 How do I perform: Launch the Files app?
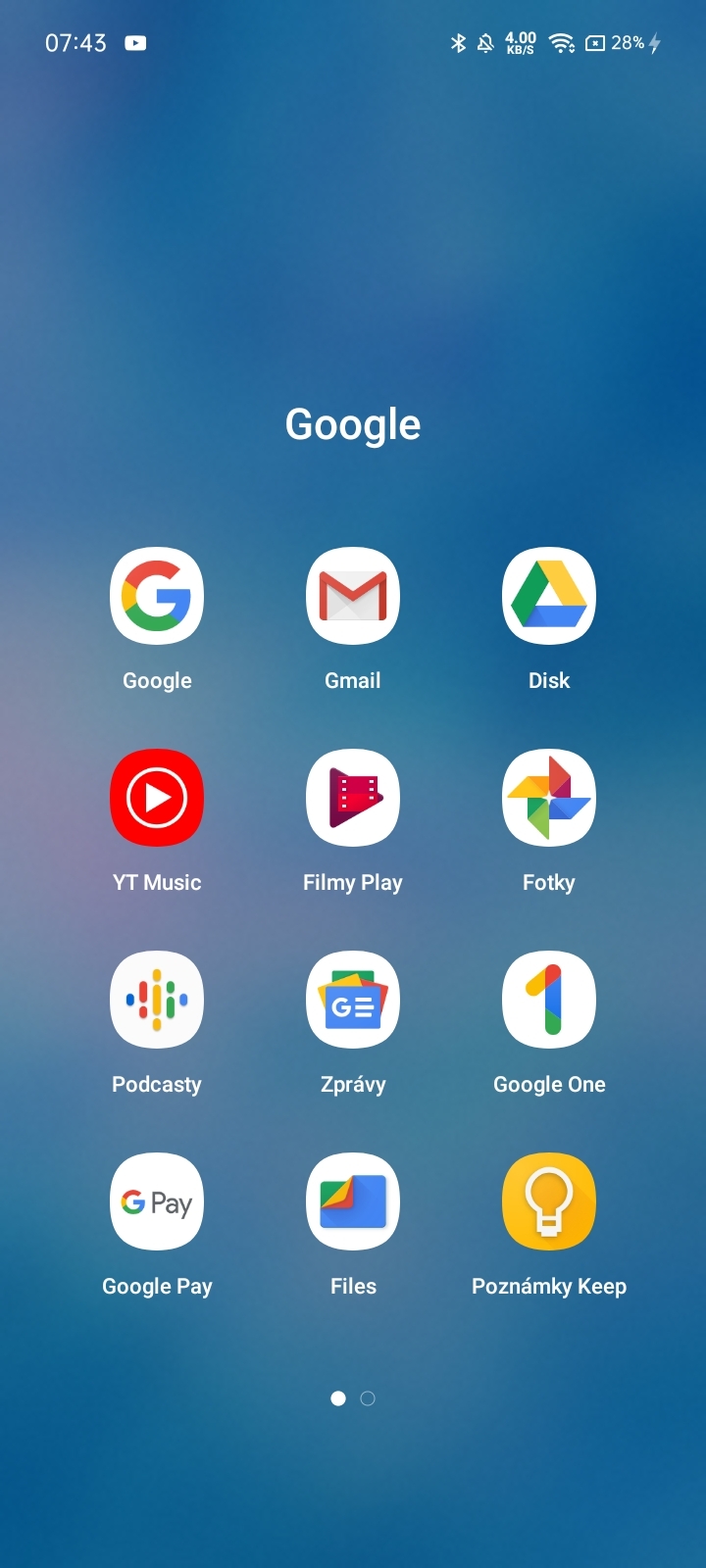[353, 1200]
